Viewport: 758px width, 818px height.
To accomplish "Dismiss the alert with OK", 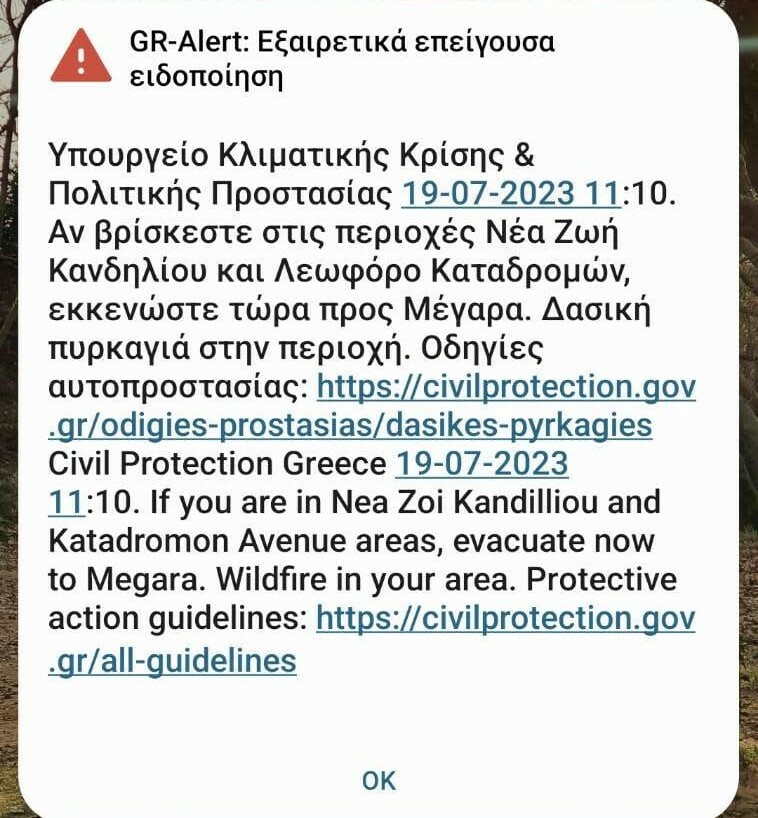I will click(379, 780).
